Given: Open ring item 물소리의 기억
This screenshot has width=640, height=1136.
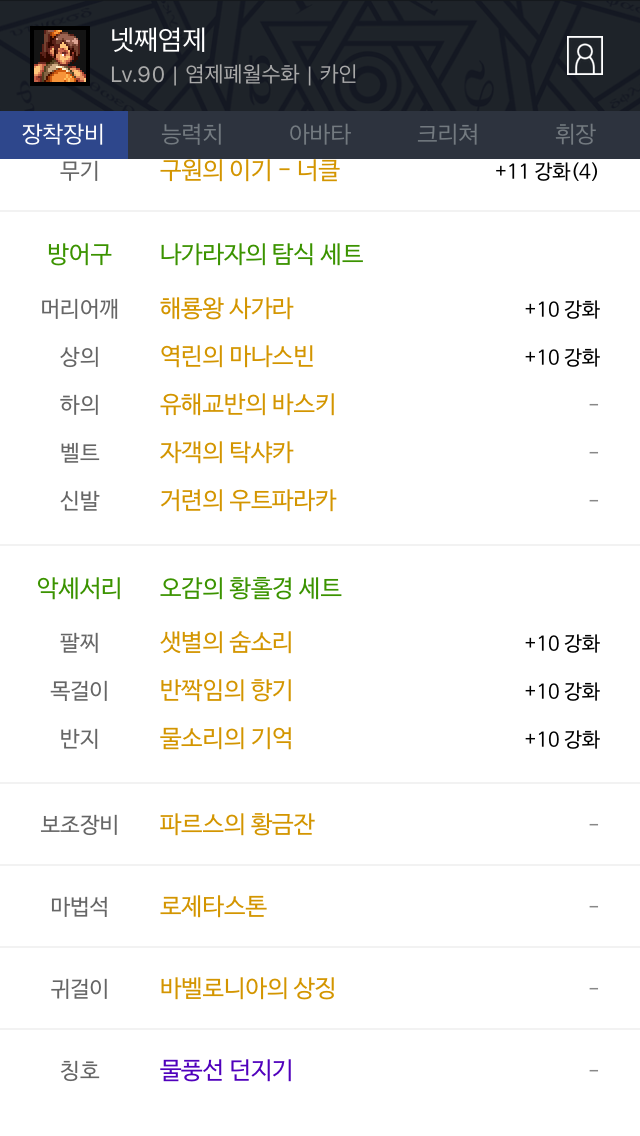Looking at the screenshot, I should [x=226, y=738].
